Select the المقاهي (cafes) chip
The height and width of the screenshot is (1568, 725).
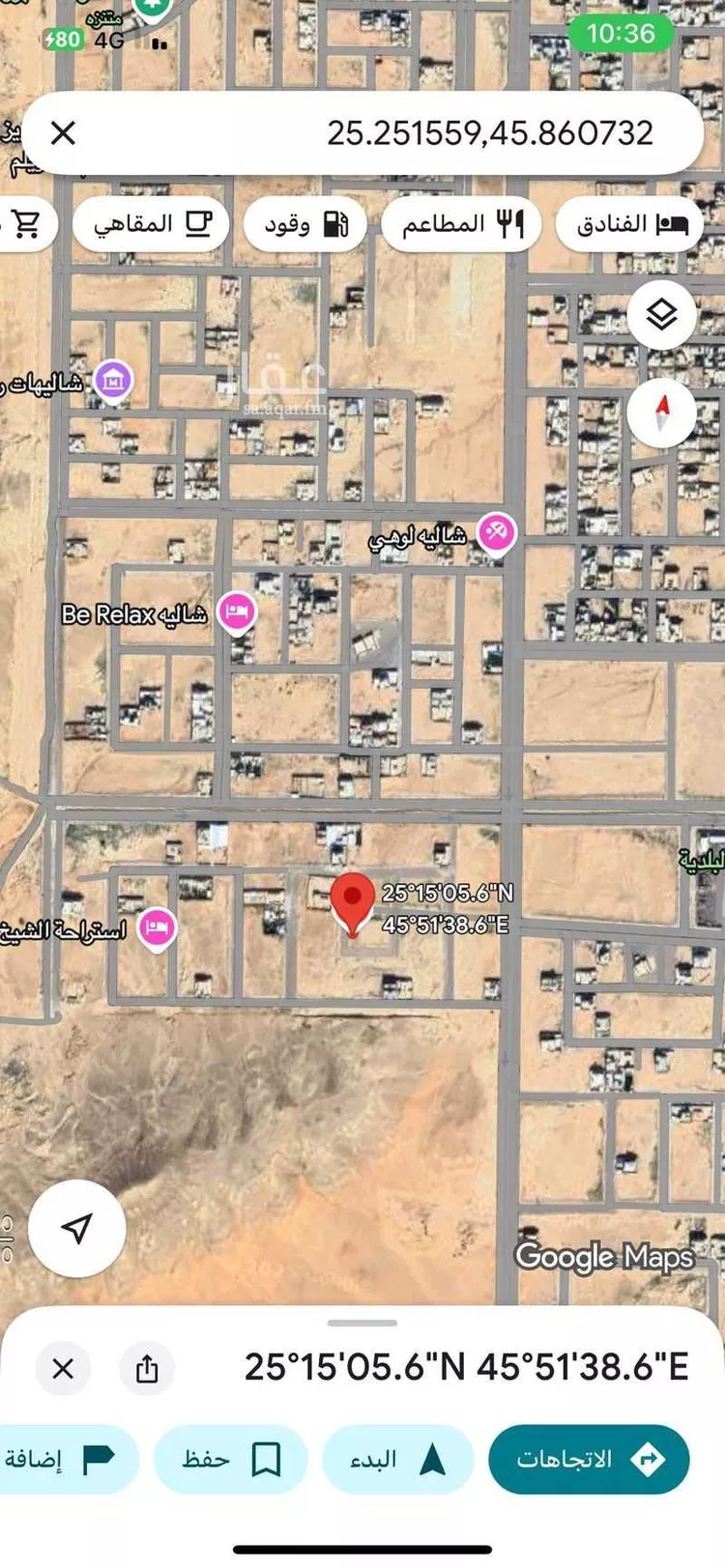(152, 225)
